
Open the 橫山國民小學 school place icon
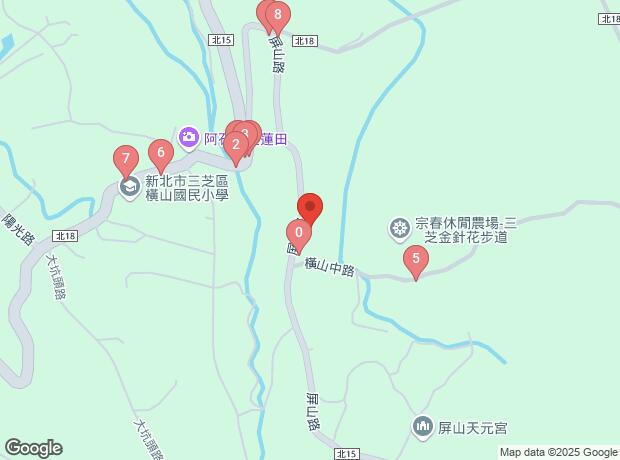(x=129, y=187)
